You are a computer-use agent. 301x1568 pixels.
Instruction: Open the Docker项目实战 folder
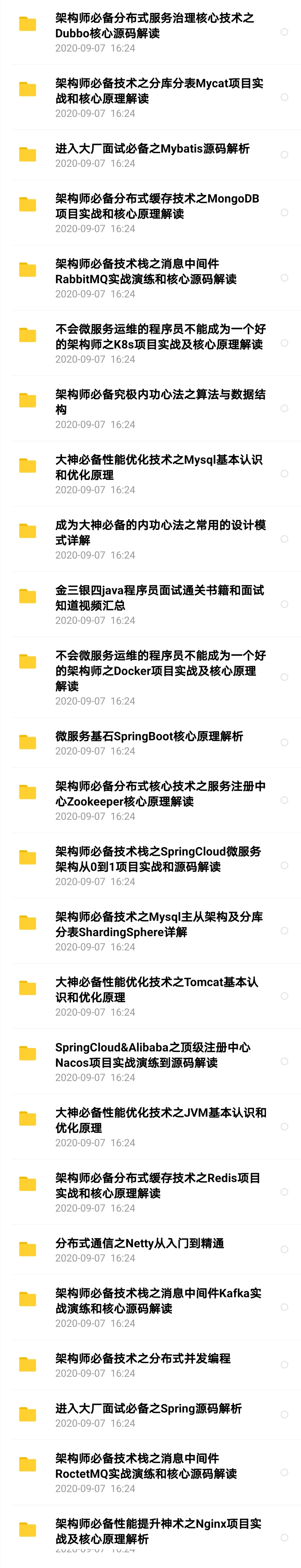tap(151, 678)
